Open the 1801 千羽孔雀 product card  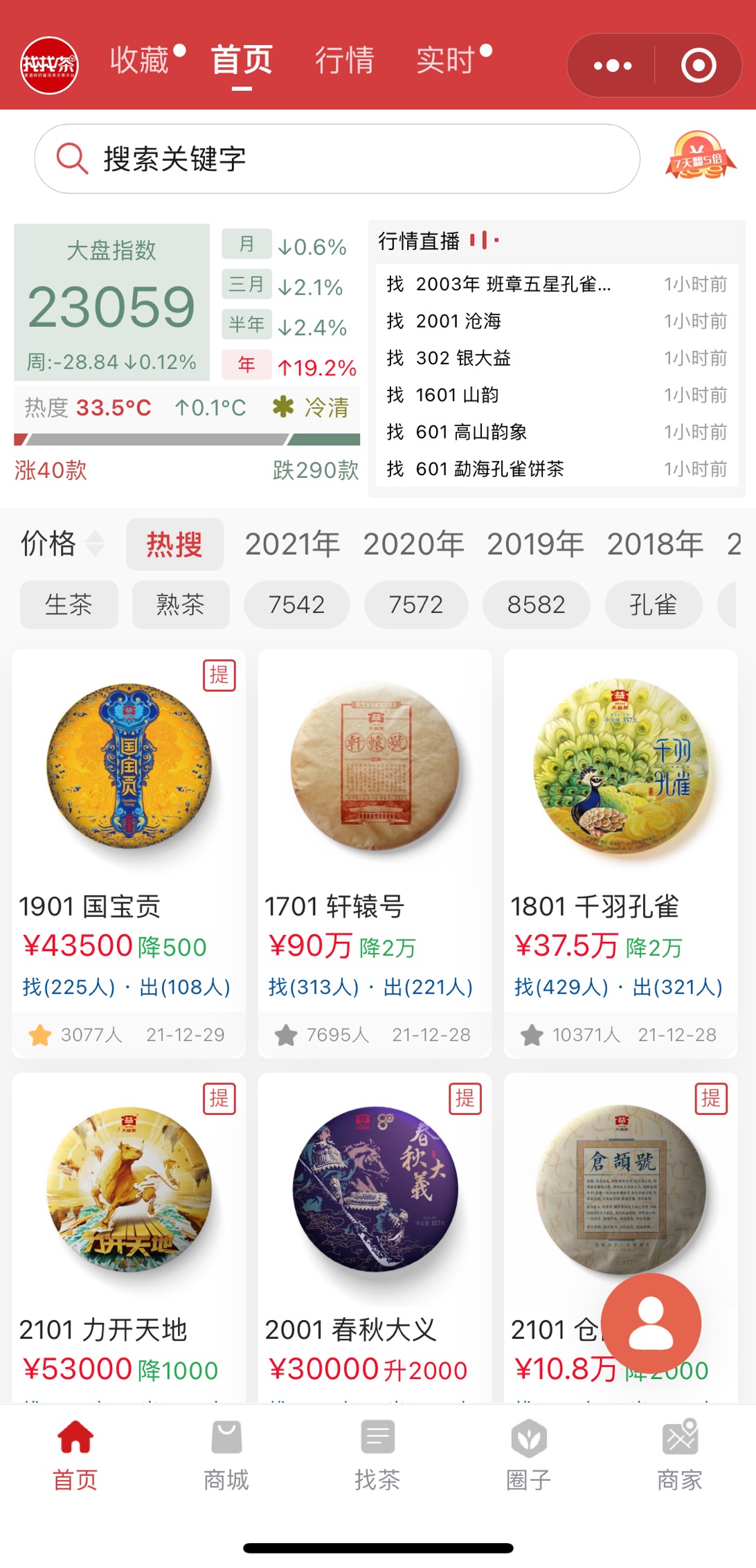click(621, 853)
